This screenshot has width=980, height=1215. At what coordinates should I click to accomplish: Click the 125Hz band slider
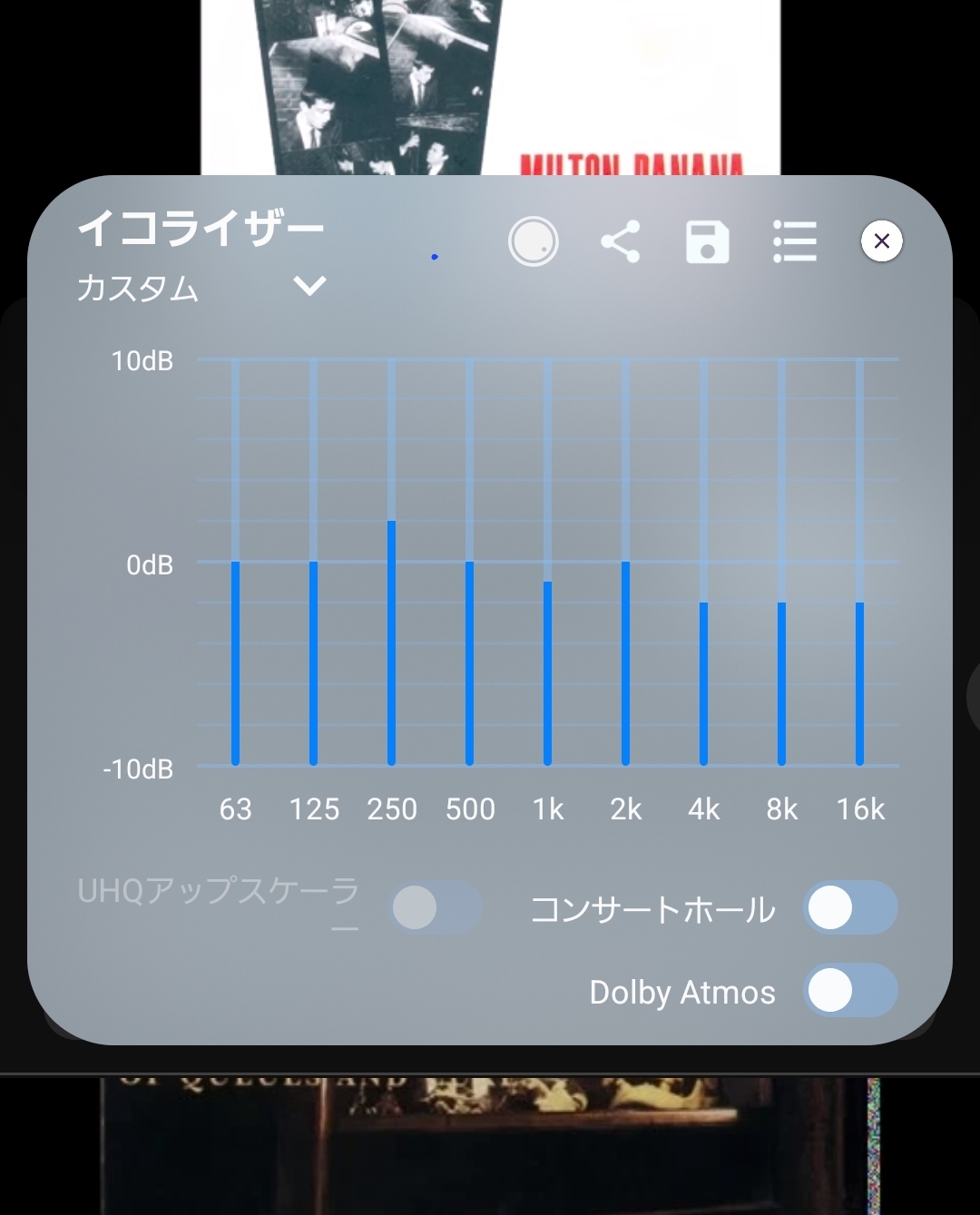click(313, 661)
